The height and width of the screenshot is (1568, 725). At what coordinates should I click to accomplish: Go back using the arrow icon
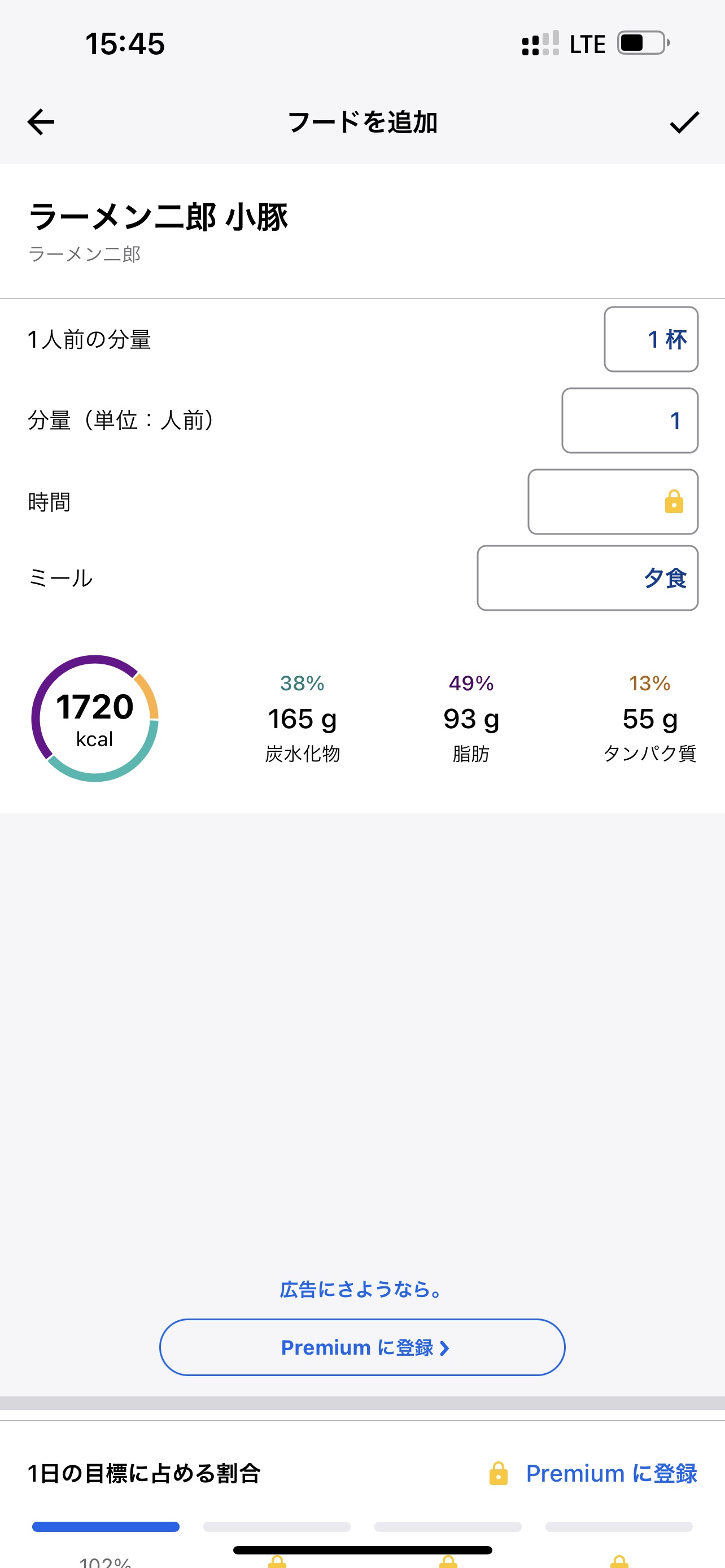41,122
